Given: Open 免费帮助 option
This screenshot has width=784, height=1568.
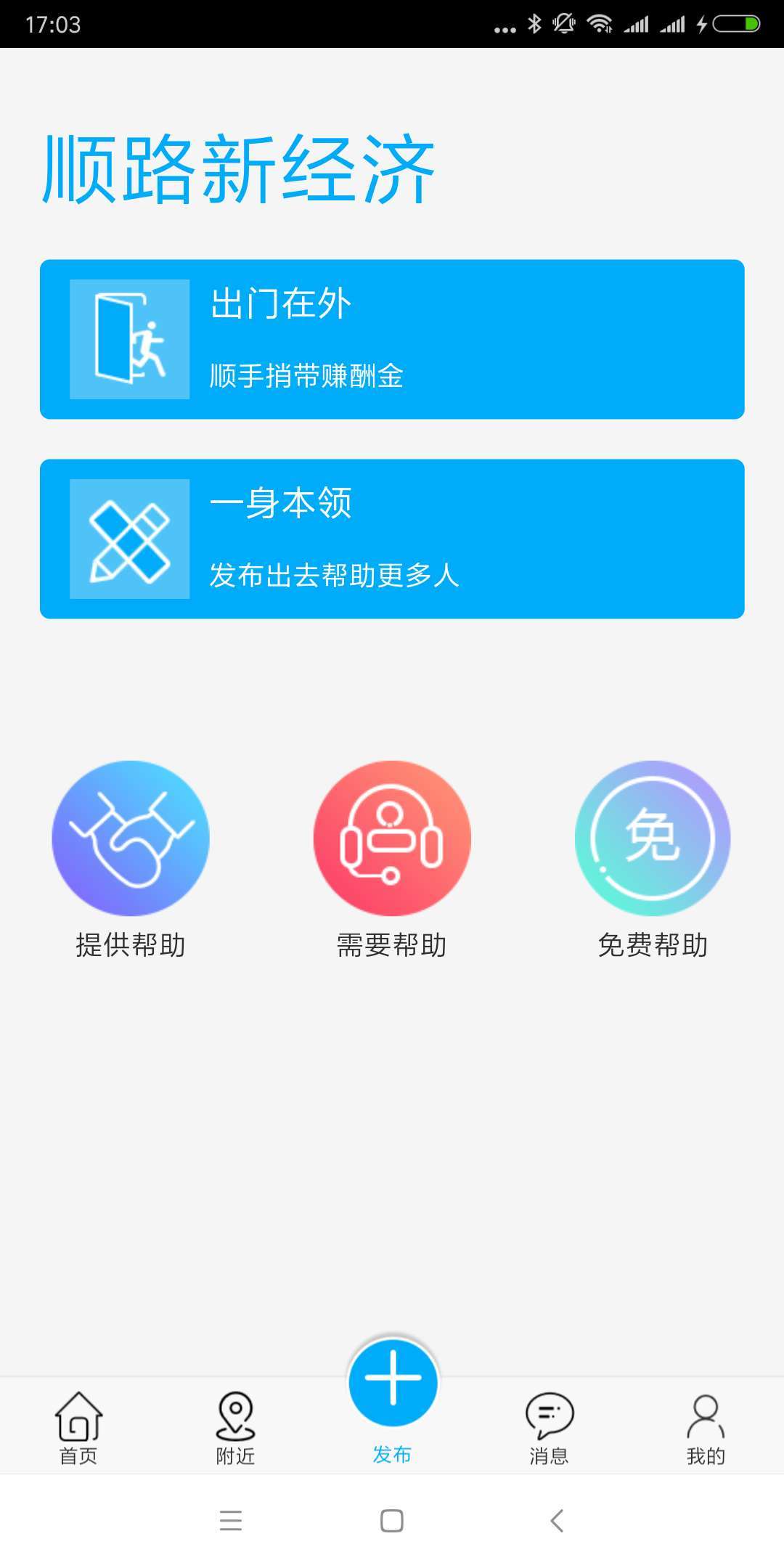Looking at the screenshot, I should point(653,838).
